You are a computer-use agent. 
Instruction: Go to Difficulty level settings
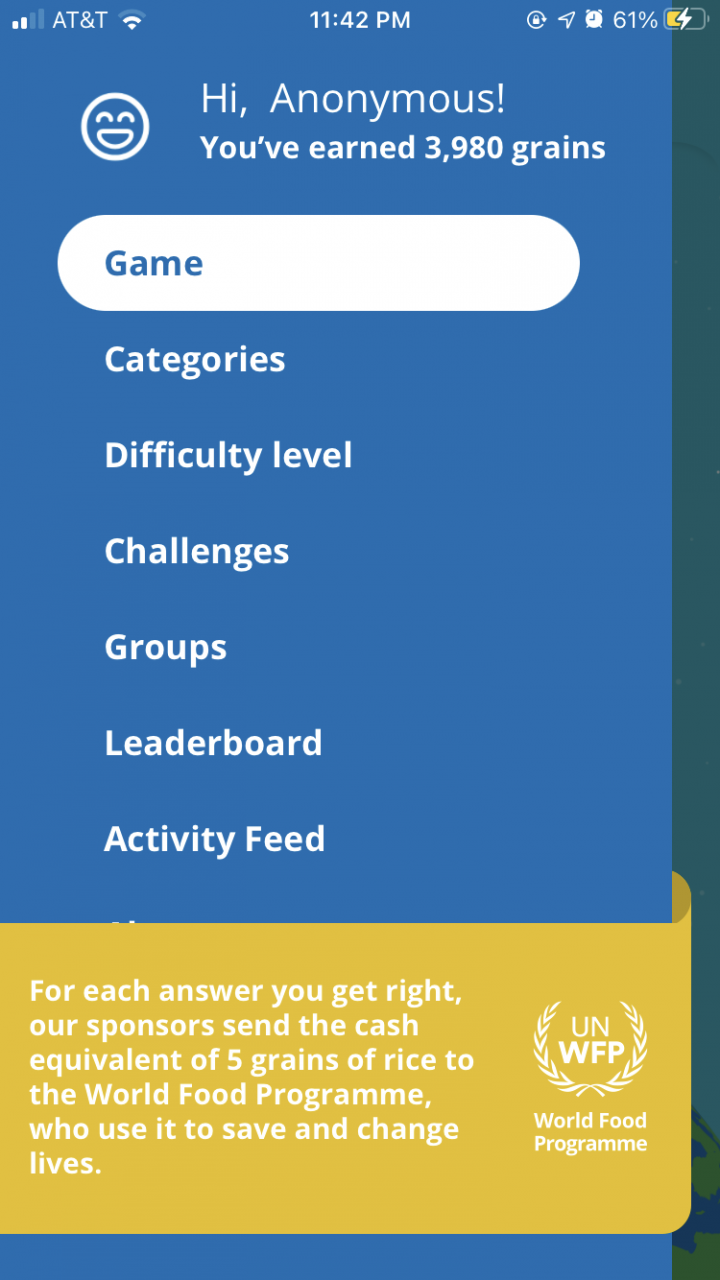[x=228, y=456]
